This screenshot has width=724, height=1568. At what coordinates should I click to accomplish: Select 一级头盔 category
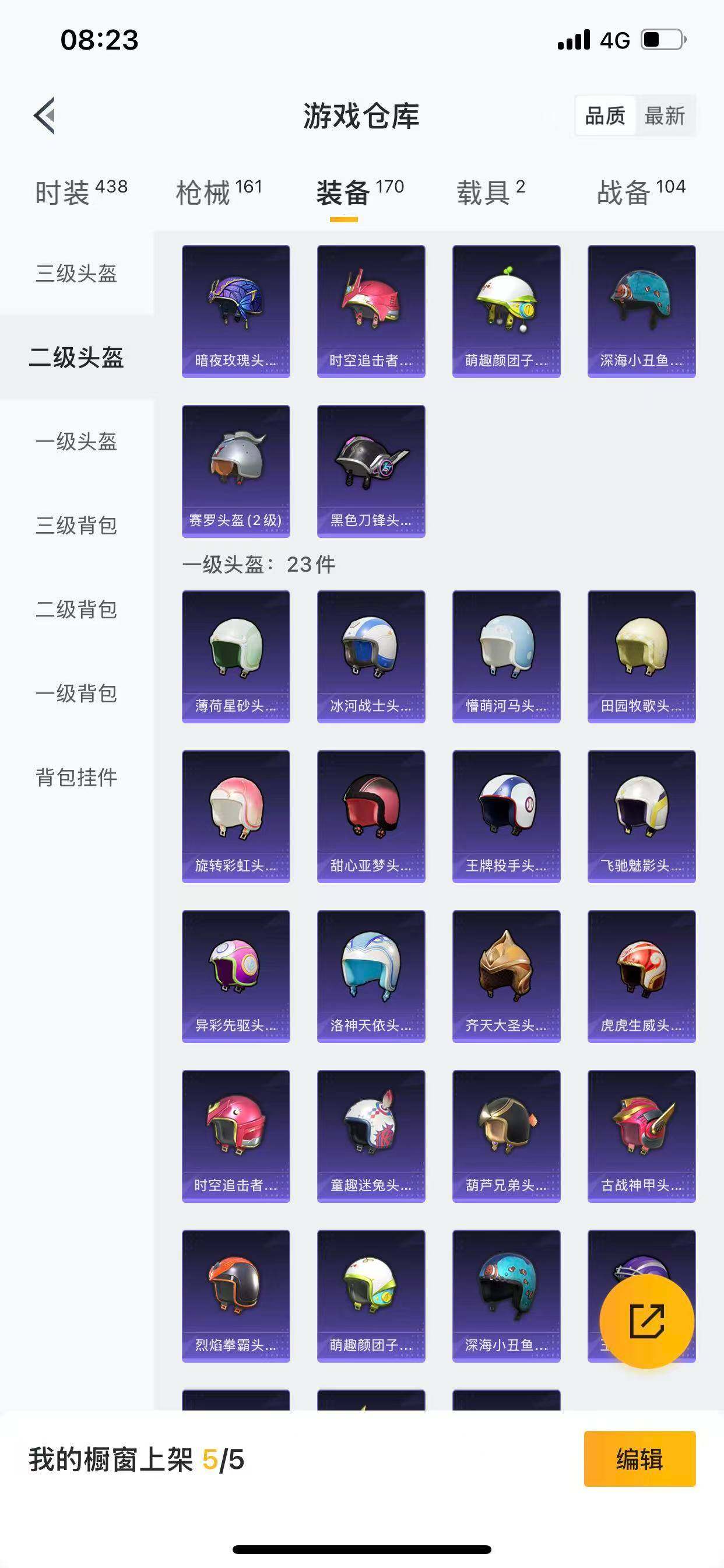(x=76, y=442)
